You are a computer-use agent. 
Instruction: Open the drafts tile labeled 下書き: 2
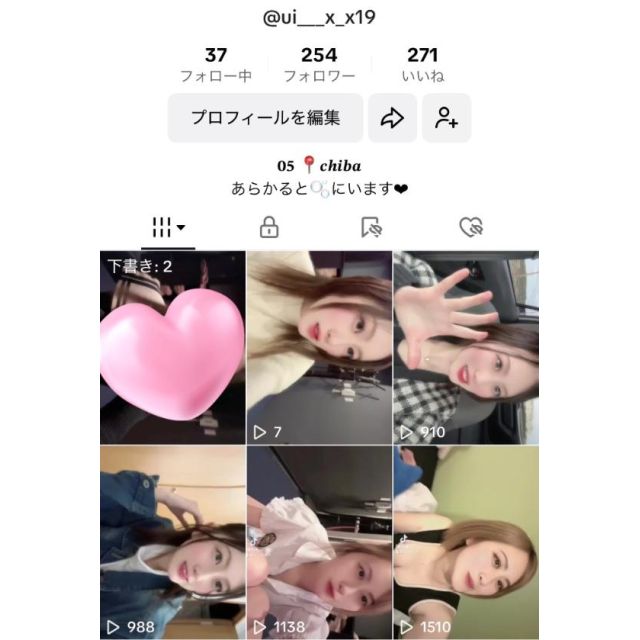click(172, 347)
